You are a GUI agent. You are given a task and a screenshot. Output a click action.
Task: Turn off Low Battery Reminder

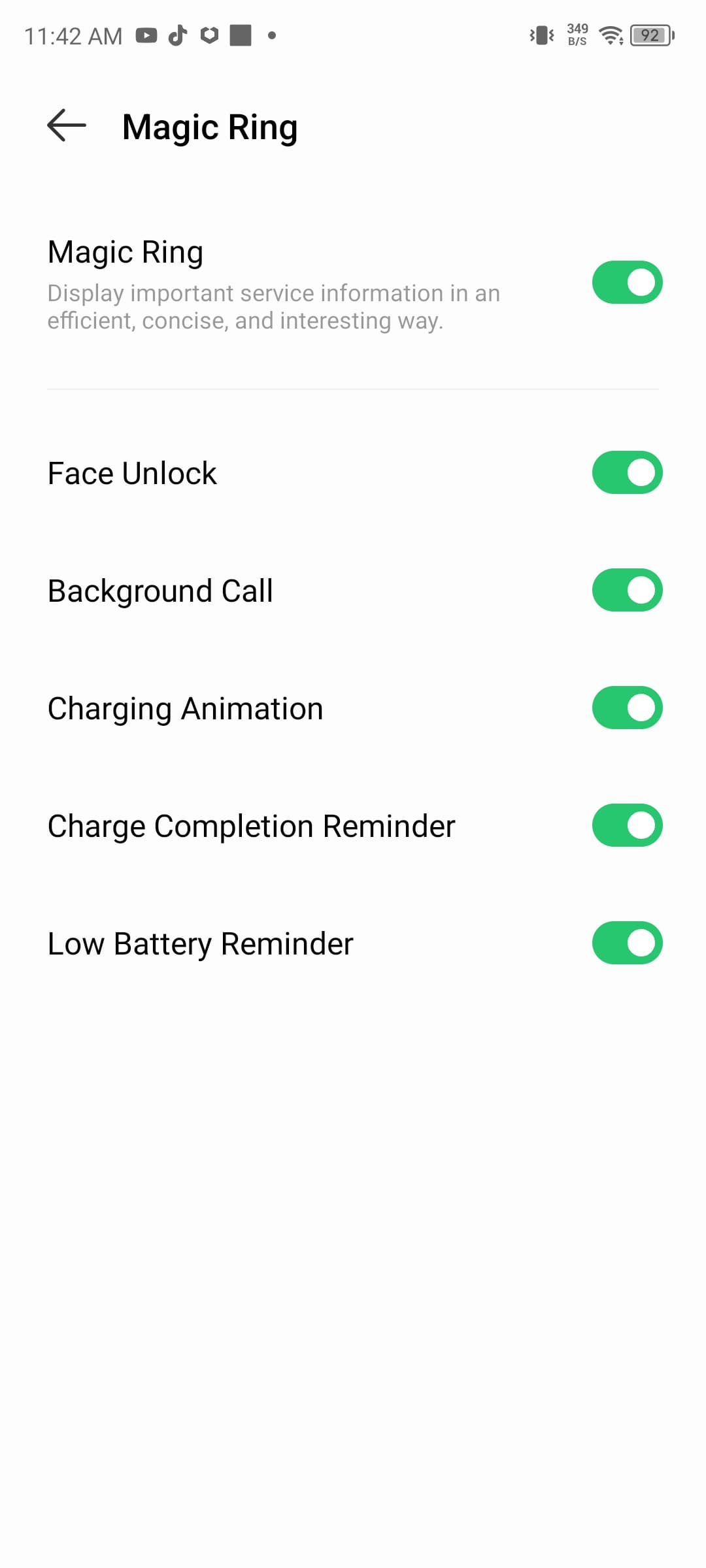click(627, 943)
